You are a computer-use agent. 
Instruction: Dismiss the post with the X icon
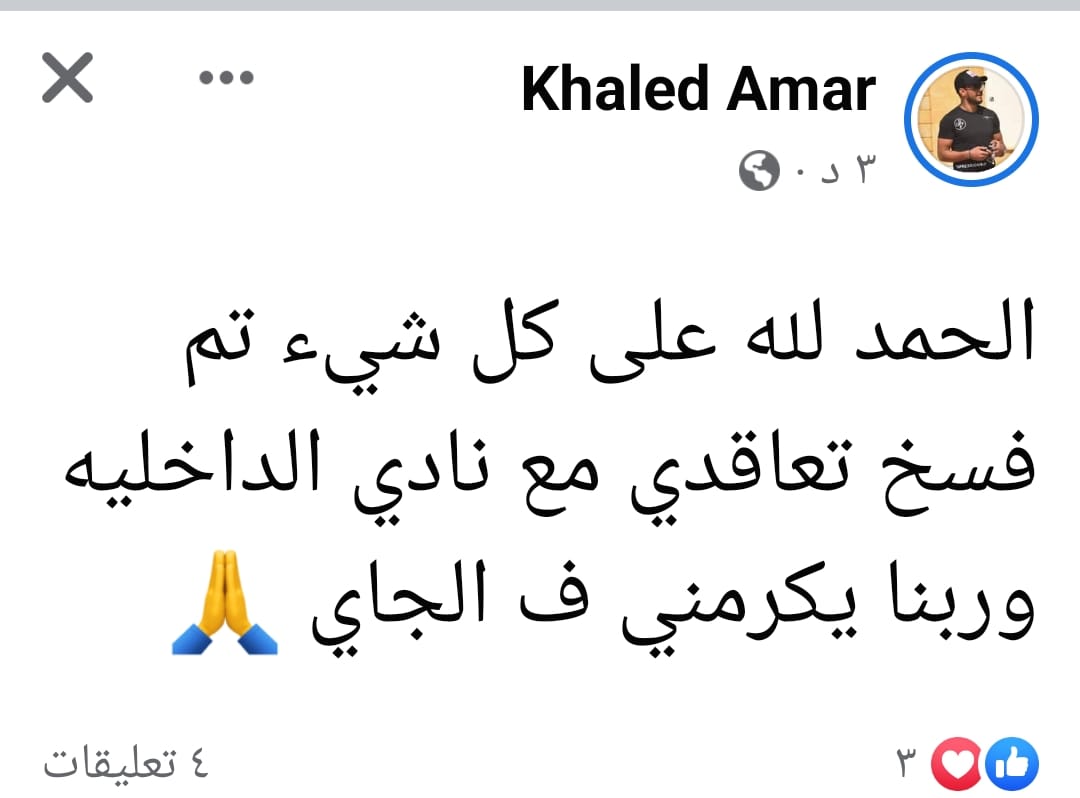(67, 78)
